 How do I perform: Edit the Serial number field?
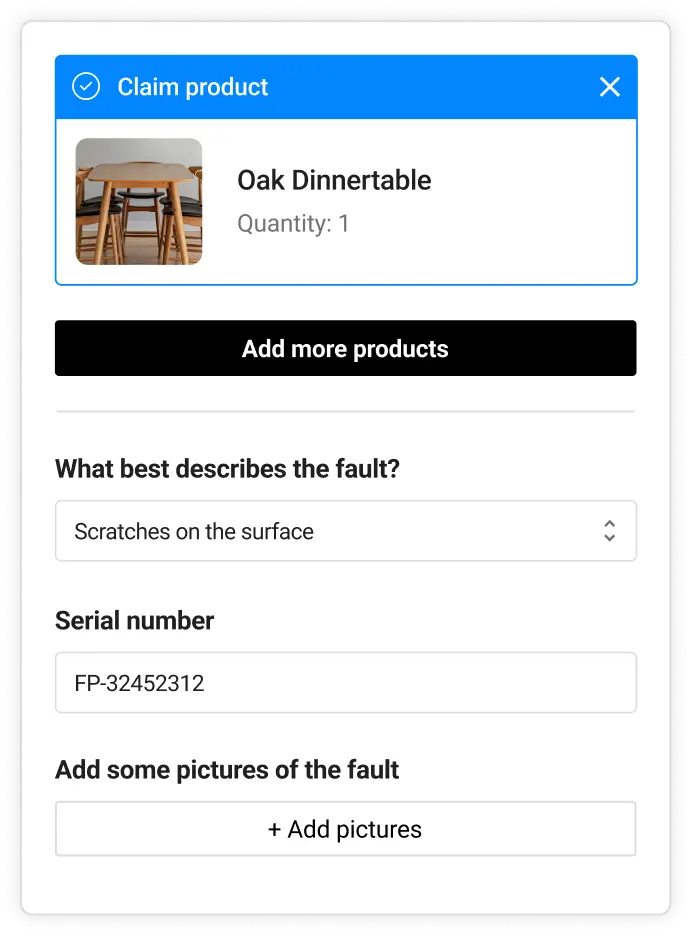(345, 683)
